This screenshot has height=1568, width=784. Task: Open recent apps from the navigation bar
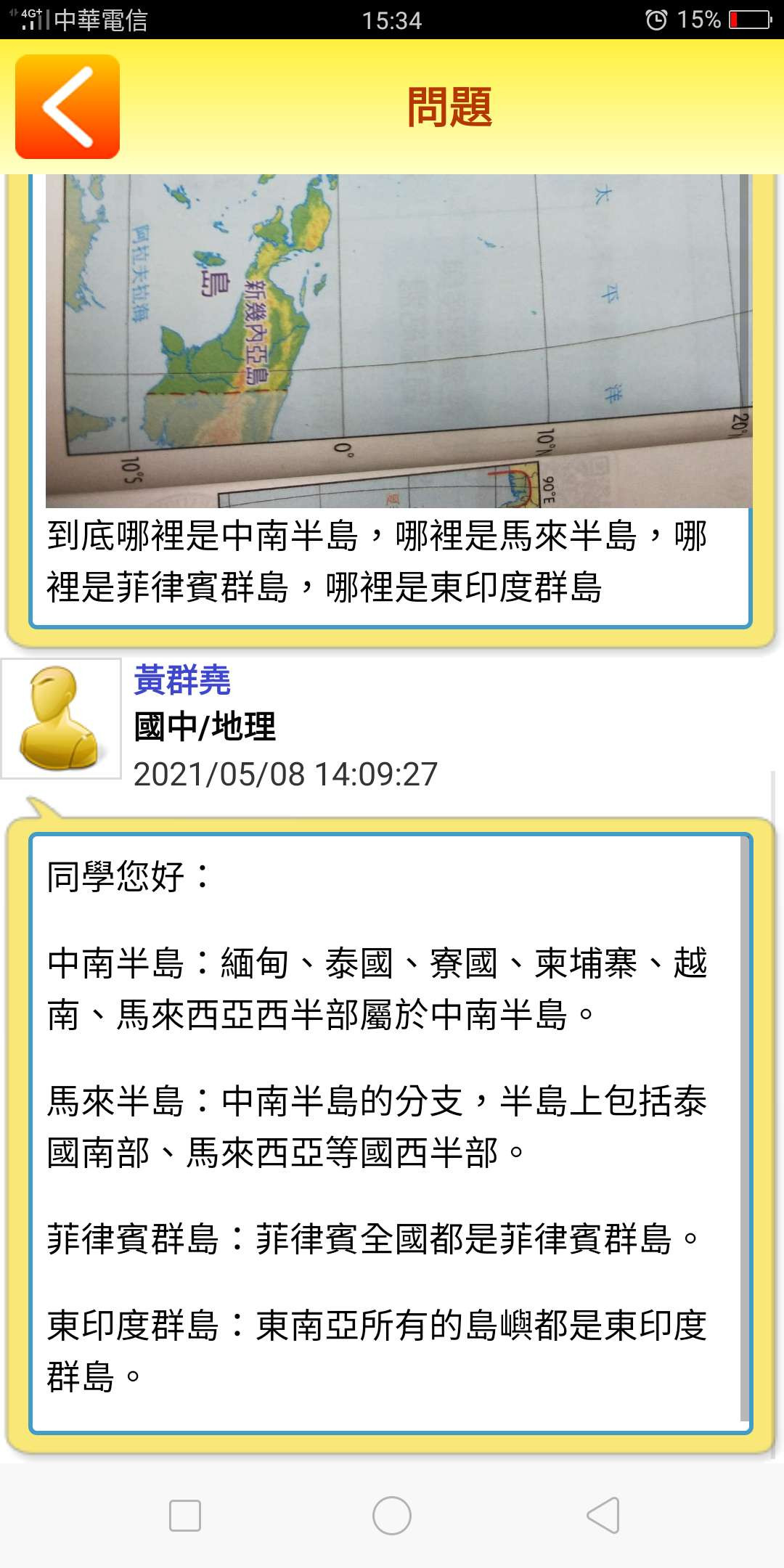(x=185, y=1516)
